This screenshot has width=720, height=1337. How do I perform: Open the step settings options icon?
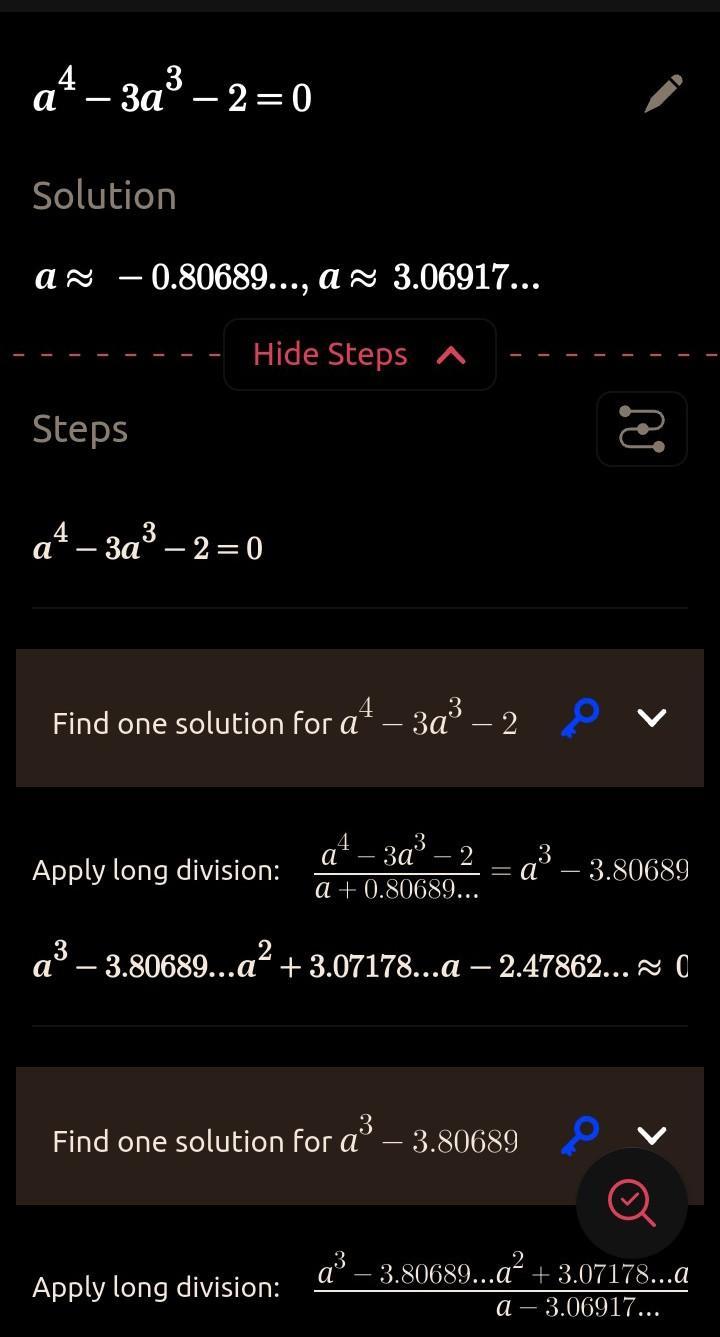coord(642,429)
